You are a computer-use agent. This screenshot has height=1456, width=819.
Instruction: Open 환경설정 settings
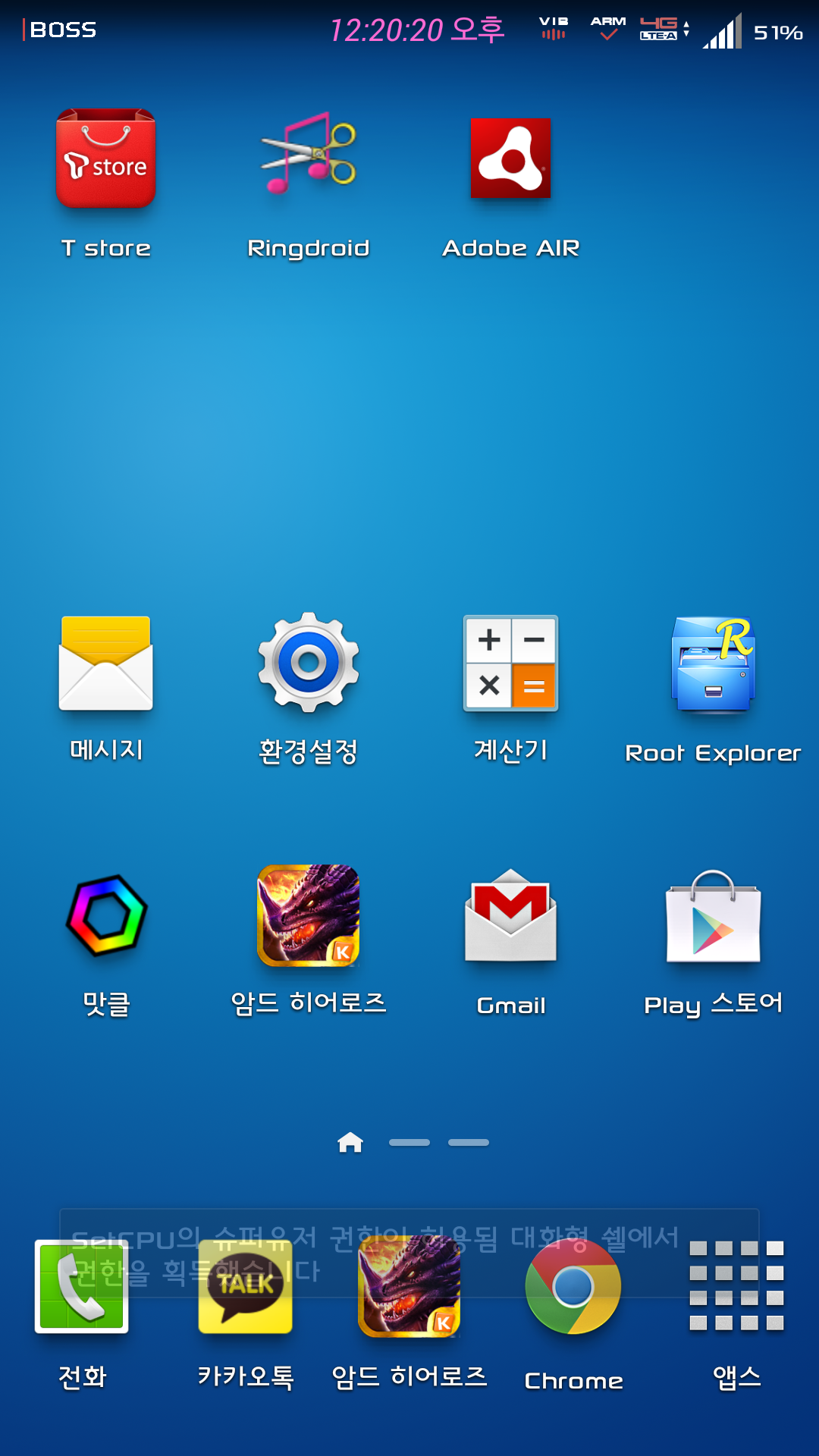click(x=309, y=662)
